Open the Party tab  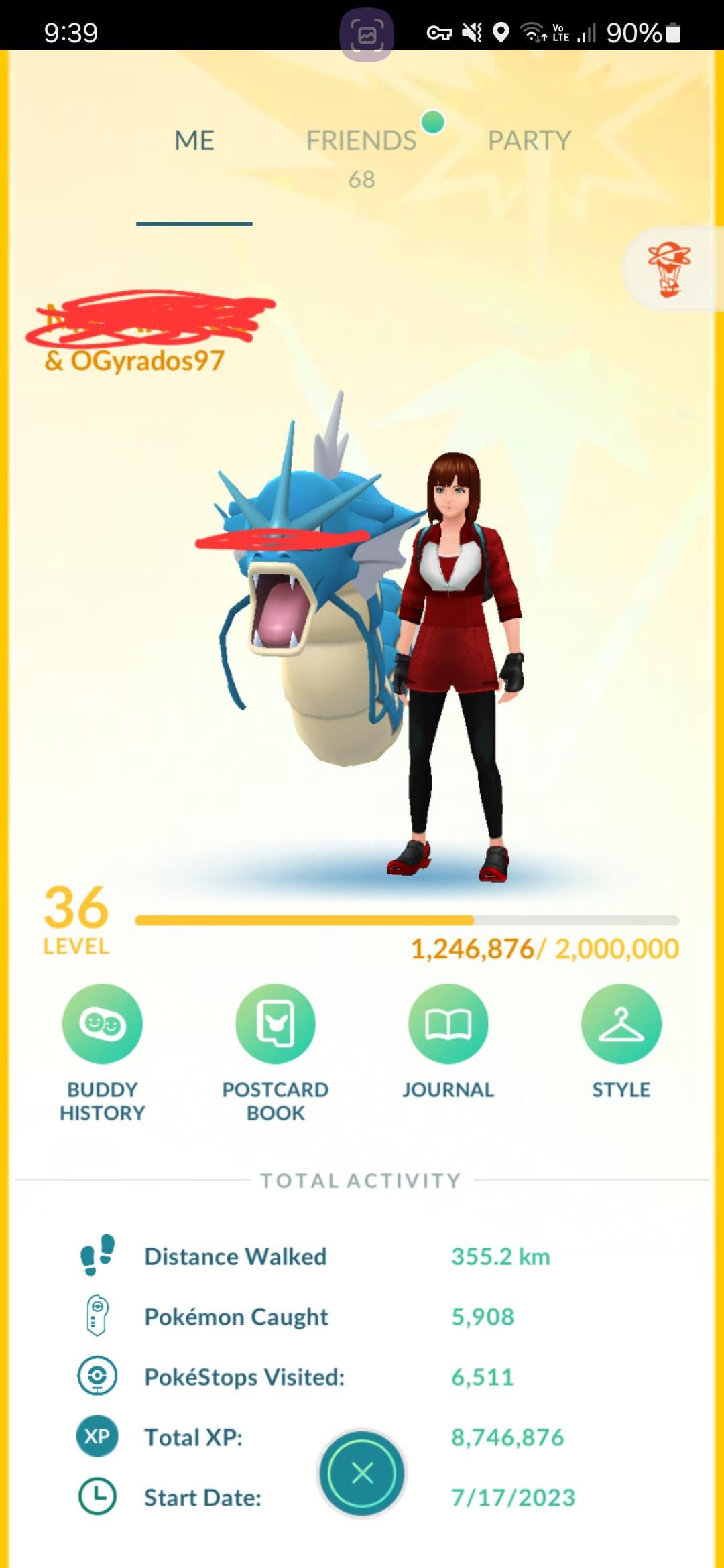[x=529, y=141]
